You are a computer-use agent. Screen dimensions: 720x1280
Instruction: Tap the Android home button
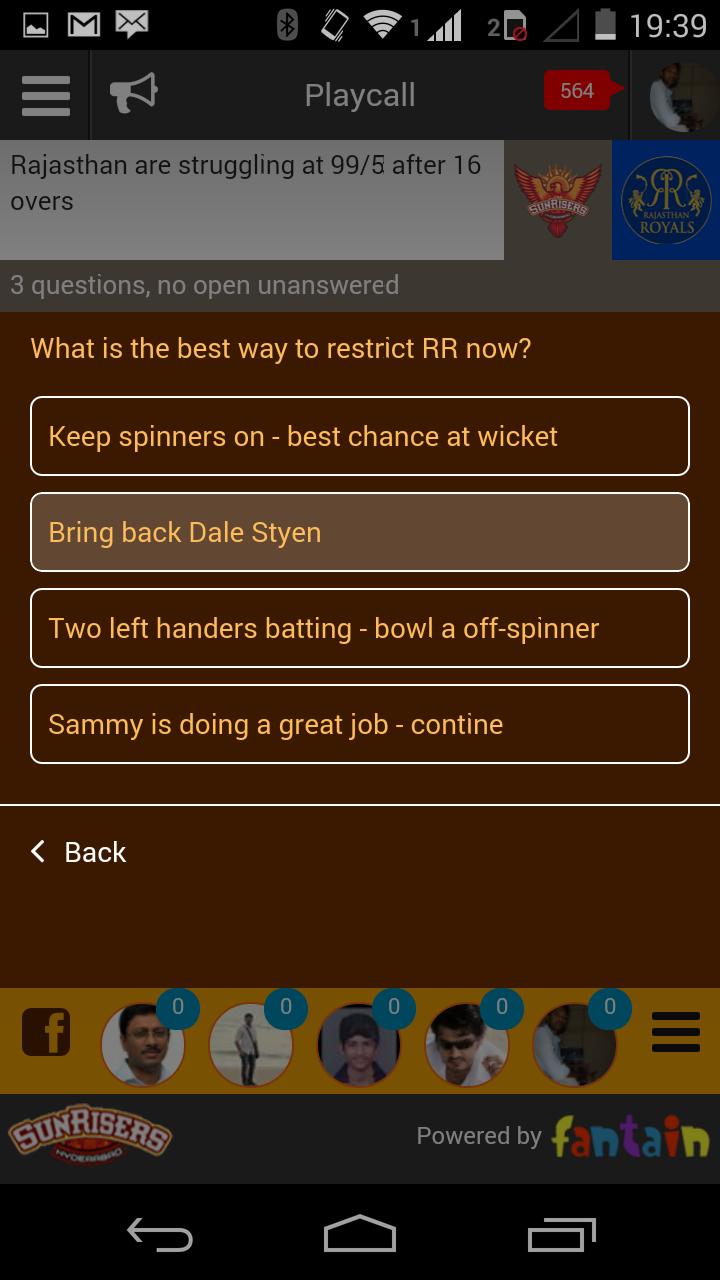pyautogui.click(x=360, y=1234)
